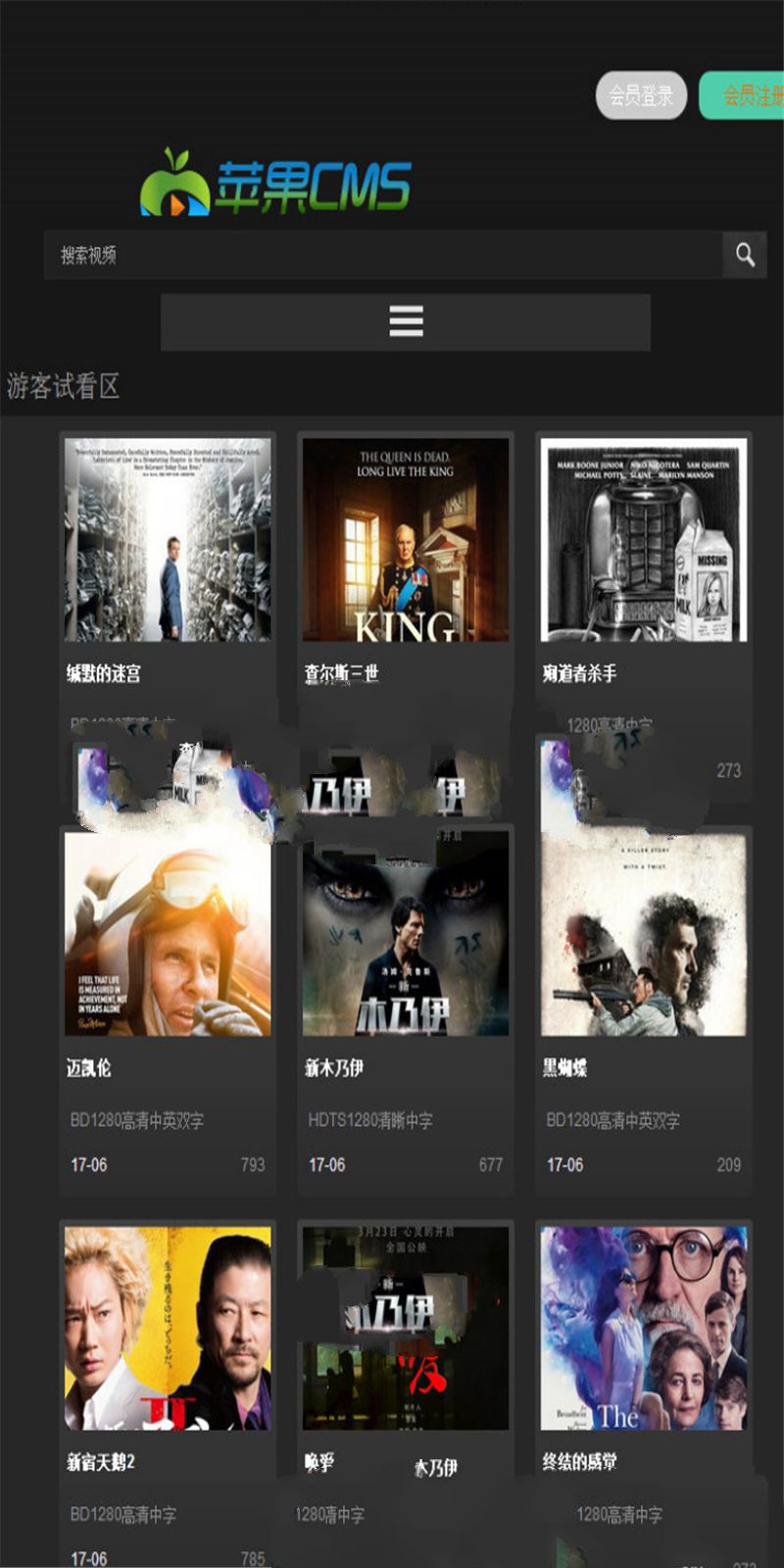
Task: Open the 缄默的迷宫 movie card
Action: point(168,541)
